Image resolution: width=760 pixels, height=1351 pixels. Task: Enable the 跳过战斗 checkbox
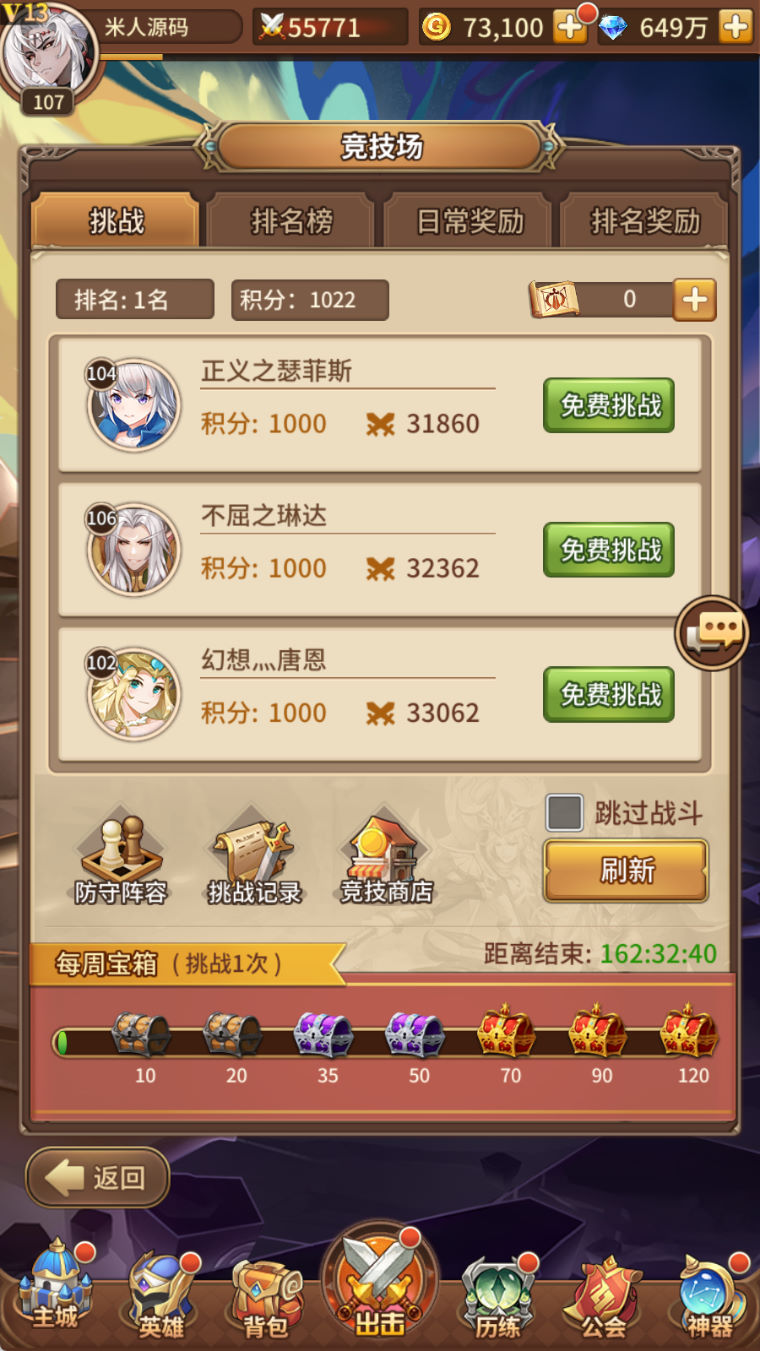tap(564, 813)
